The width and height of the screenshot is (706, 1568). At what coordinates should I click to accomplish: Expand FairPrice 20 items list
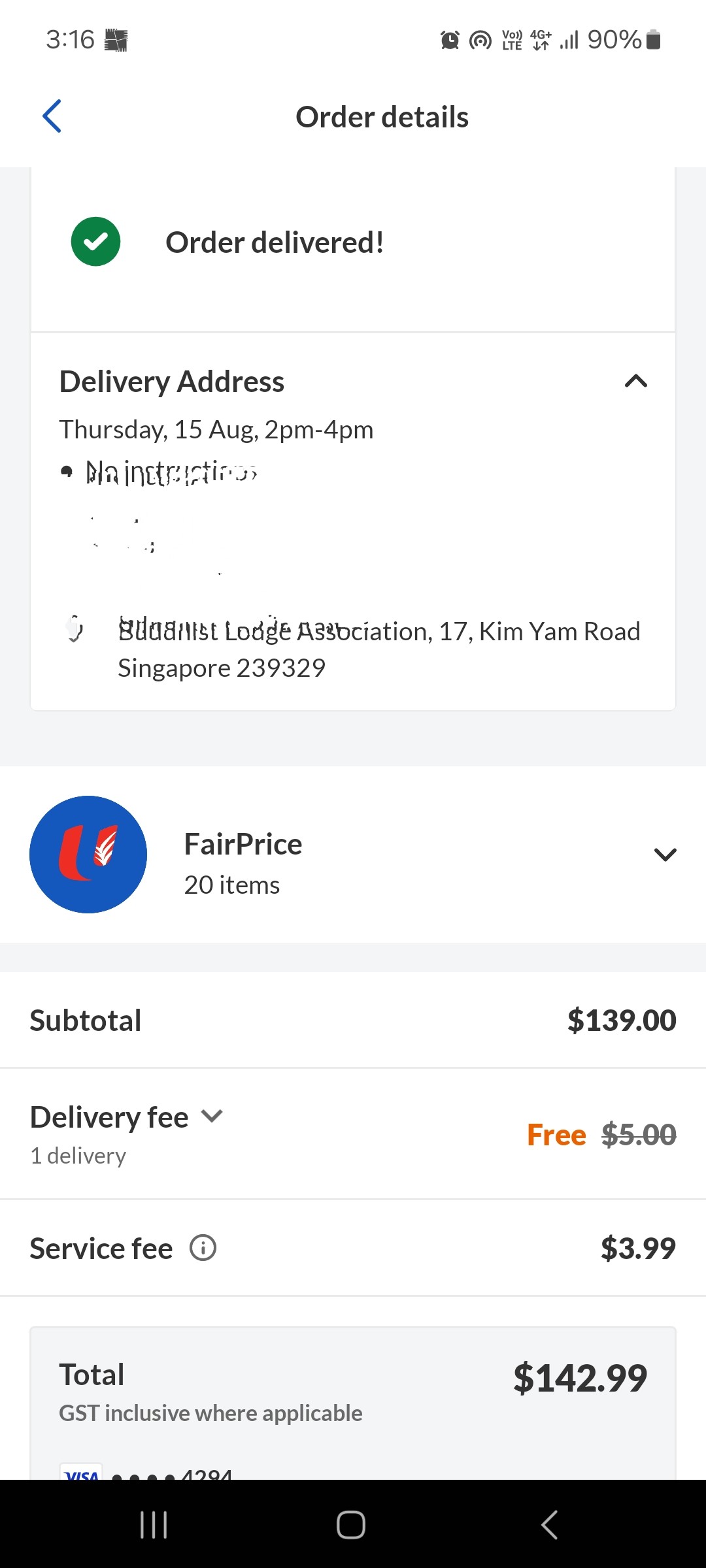pyautogui.click(x=665, y=854)
